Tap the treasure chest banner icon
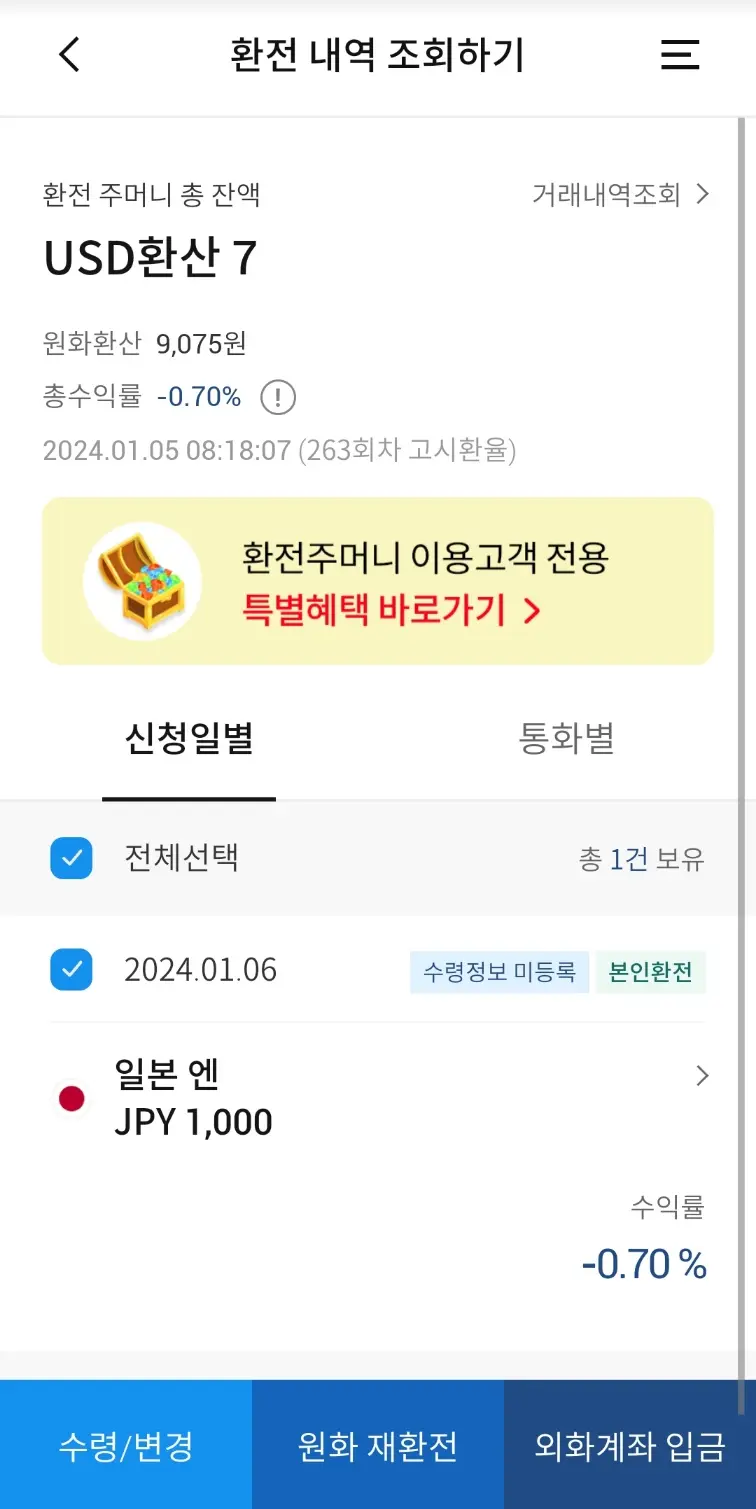756x1509 pixels. click(141, 580)
